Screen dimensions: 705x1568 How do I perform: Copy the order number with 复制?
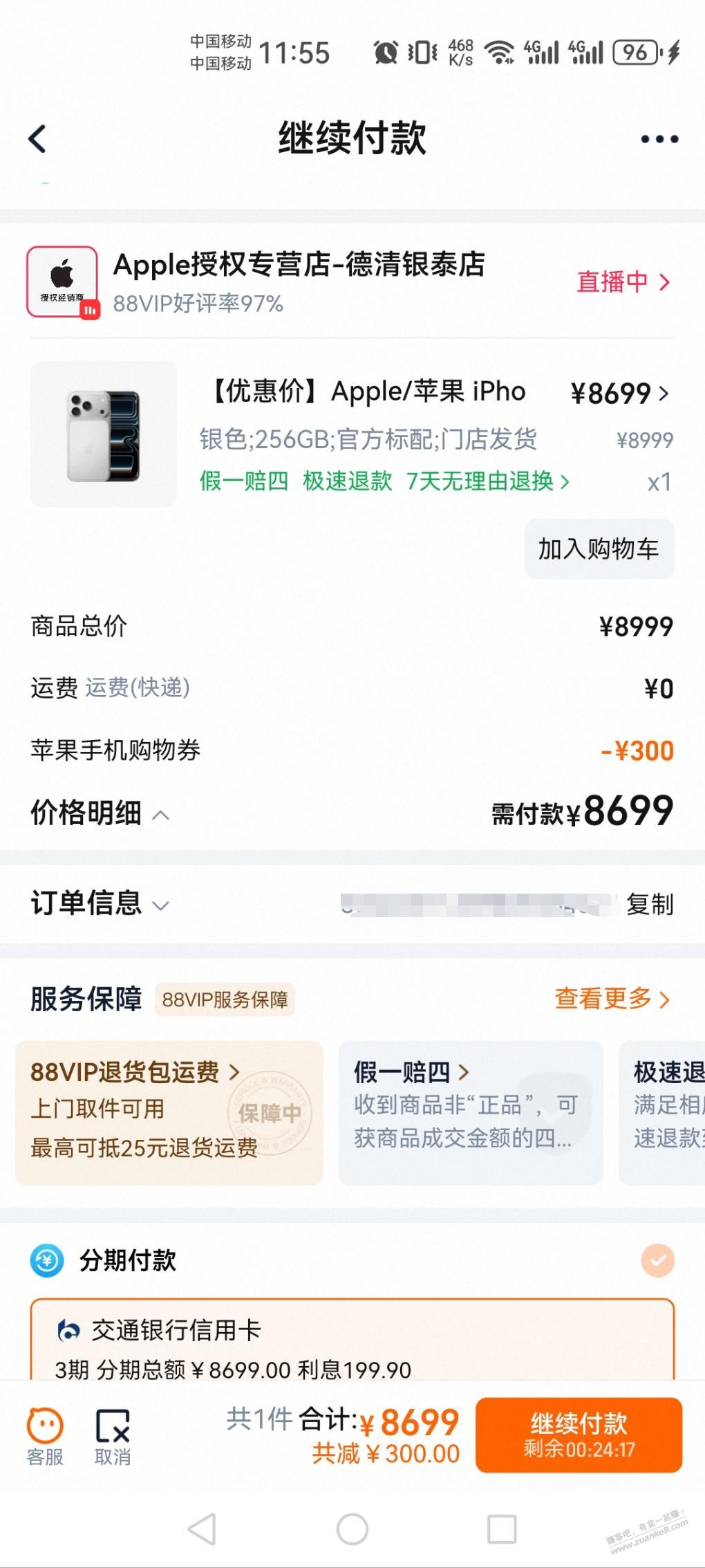[649, 905]
